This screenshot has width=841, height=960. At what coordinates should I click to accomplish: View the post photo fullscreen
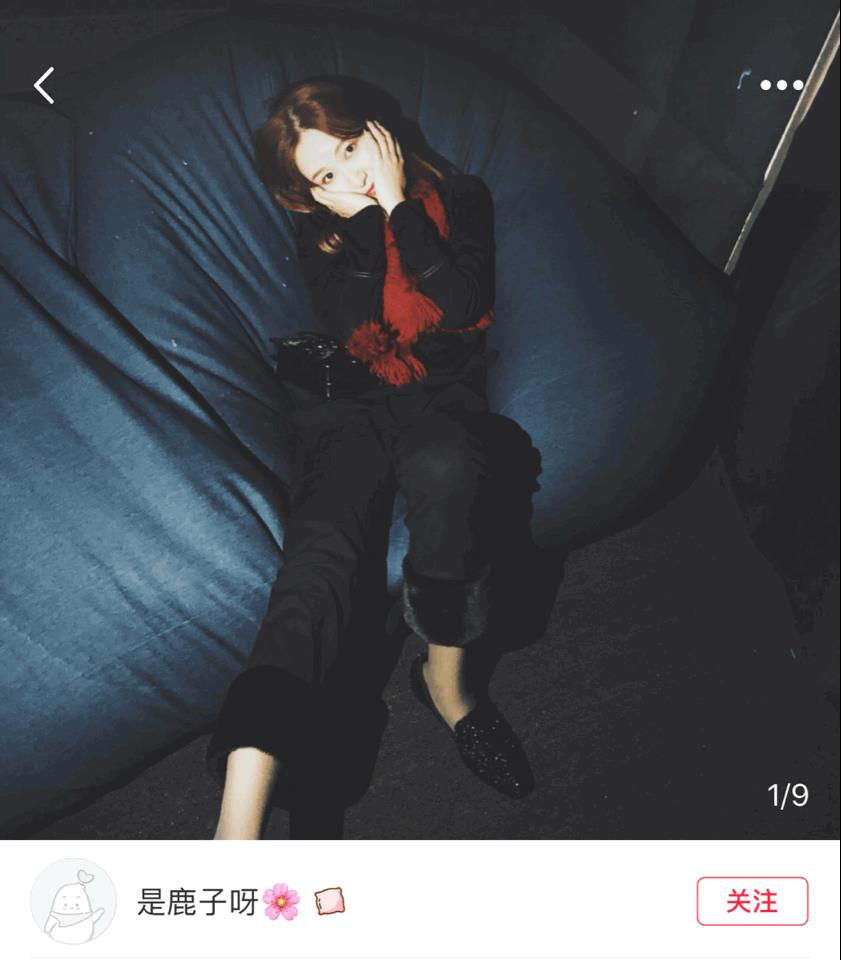tap(420, 450)
